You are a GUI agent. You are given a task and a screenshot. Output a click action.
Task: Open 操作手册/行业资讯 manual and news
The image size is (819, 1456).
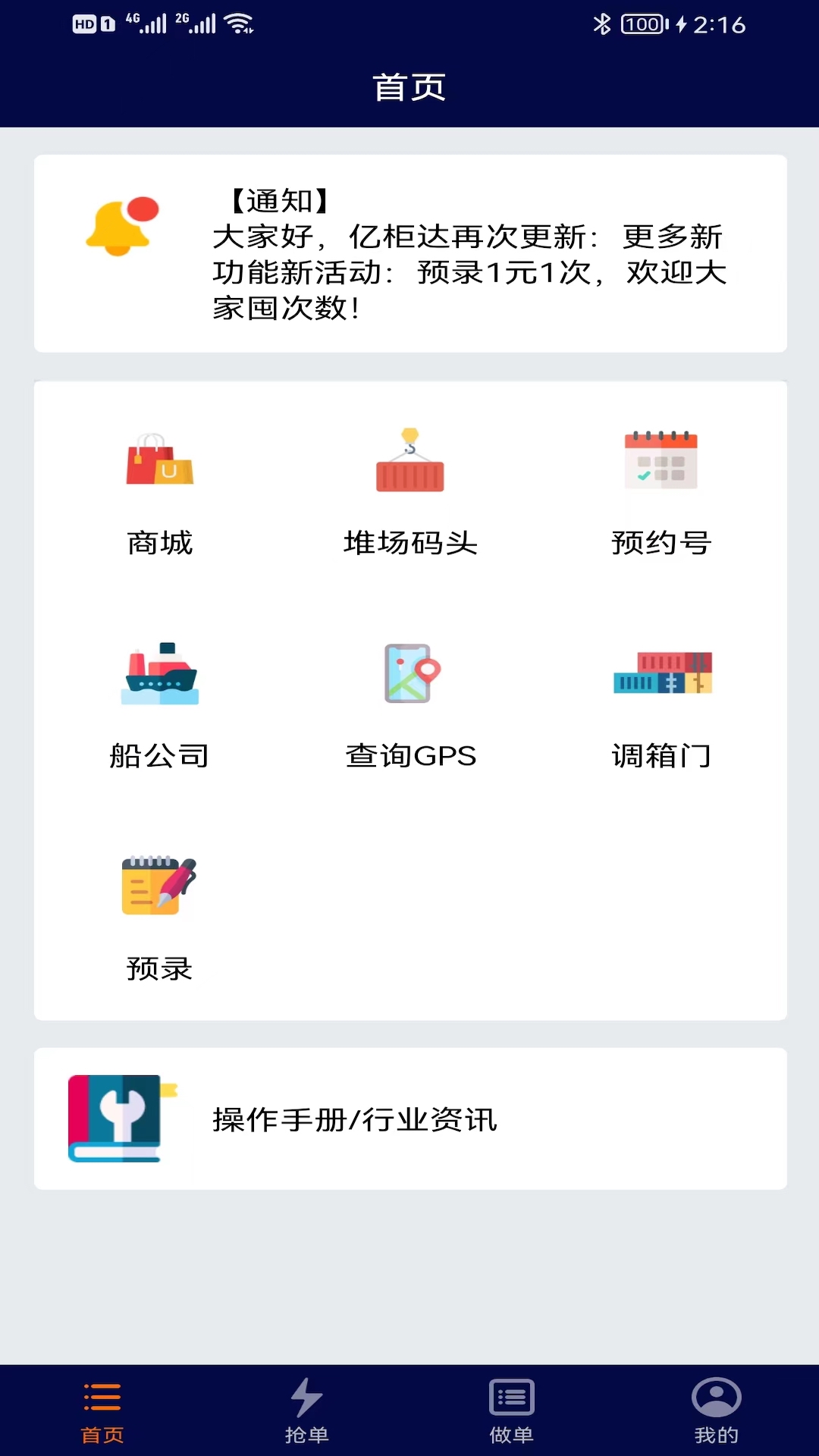point(410,1119)
